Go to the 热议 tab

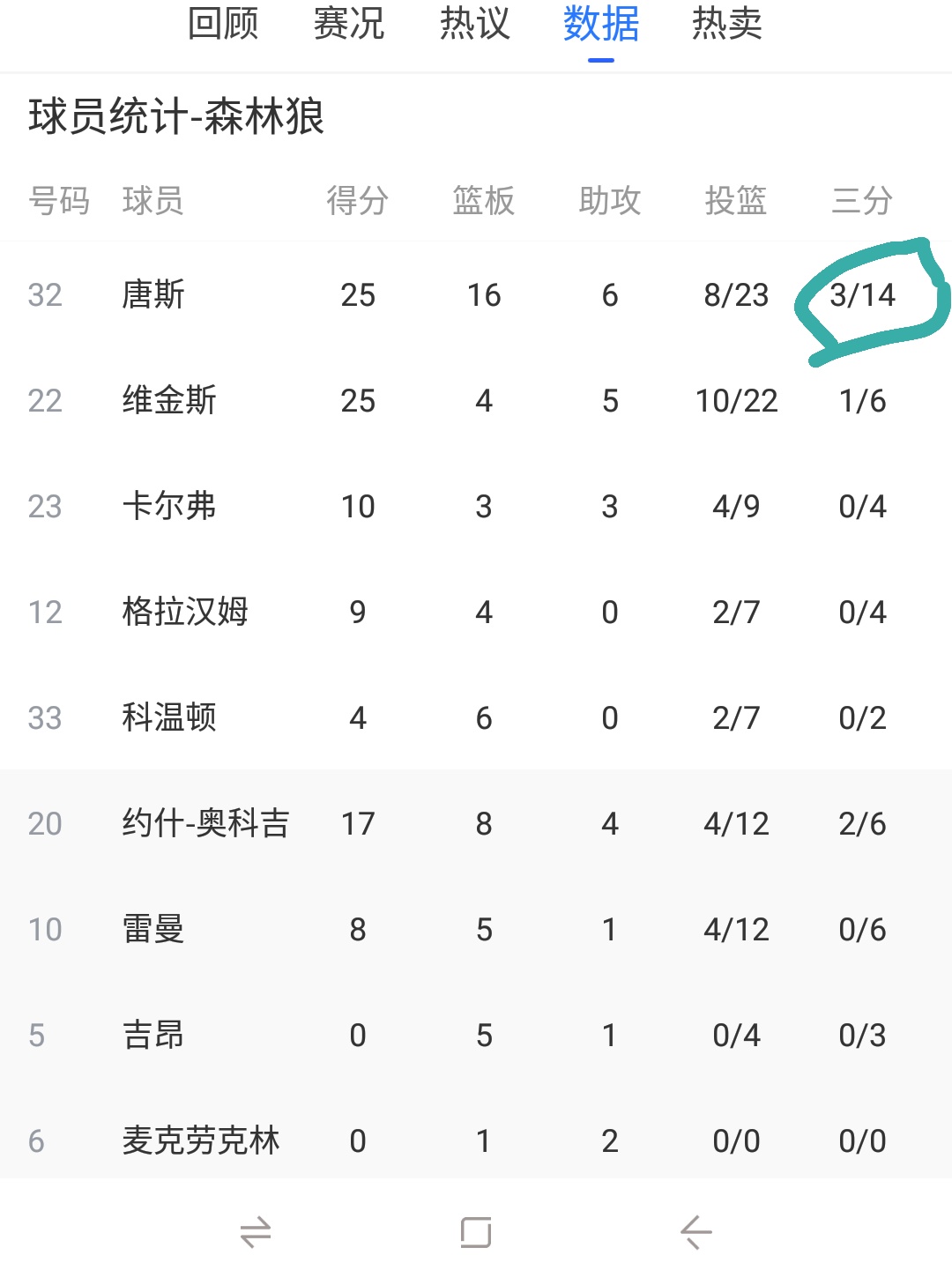(x=475, y=24)
